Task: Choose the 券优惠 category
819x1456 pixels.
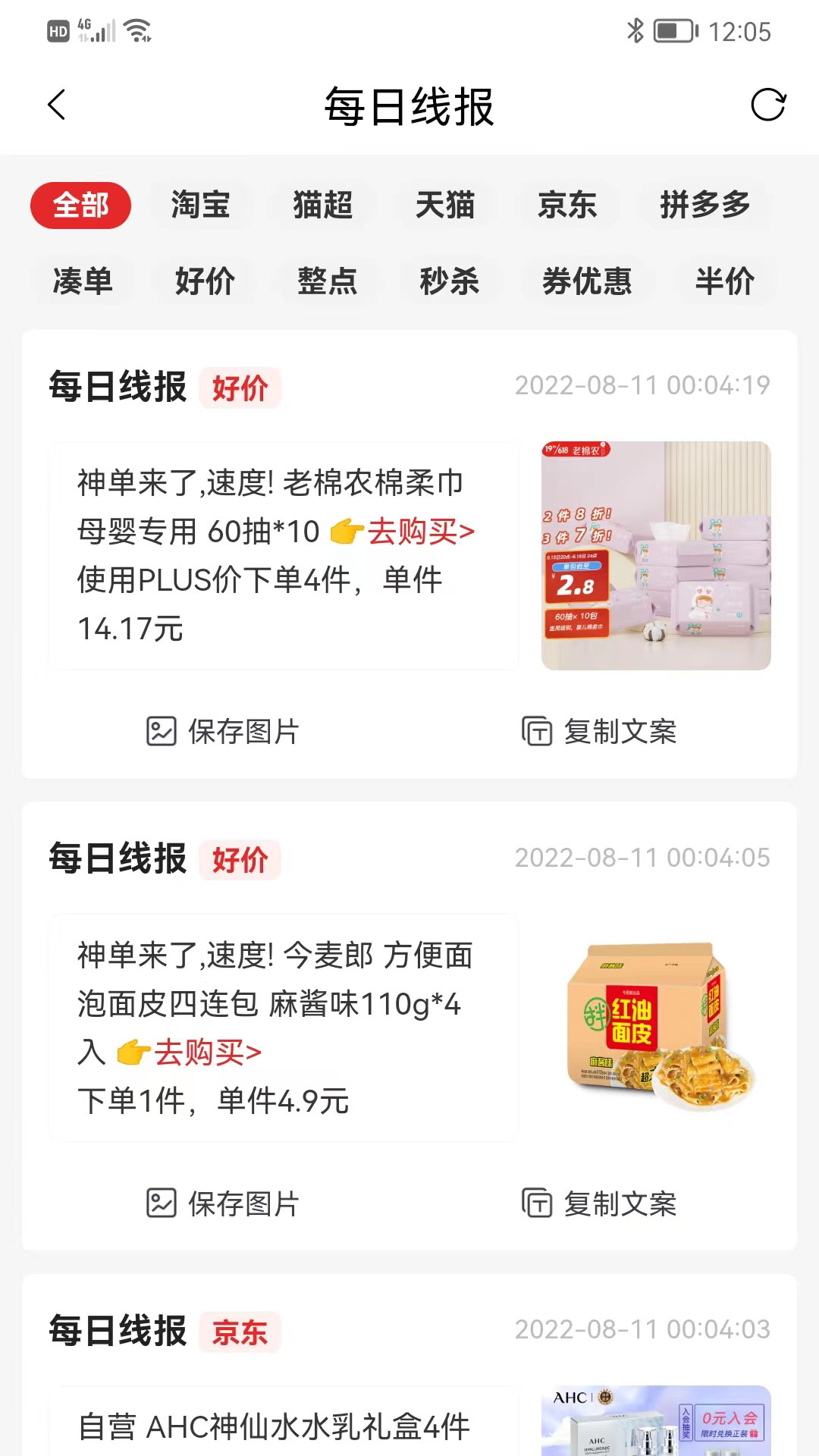Action: click(589, 281)
